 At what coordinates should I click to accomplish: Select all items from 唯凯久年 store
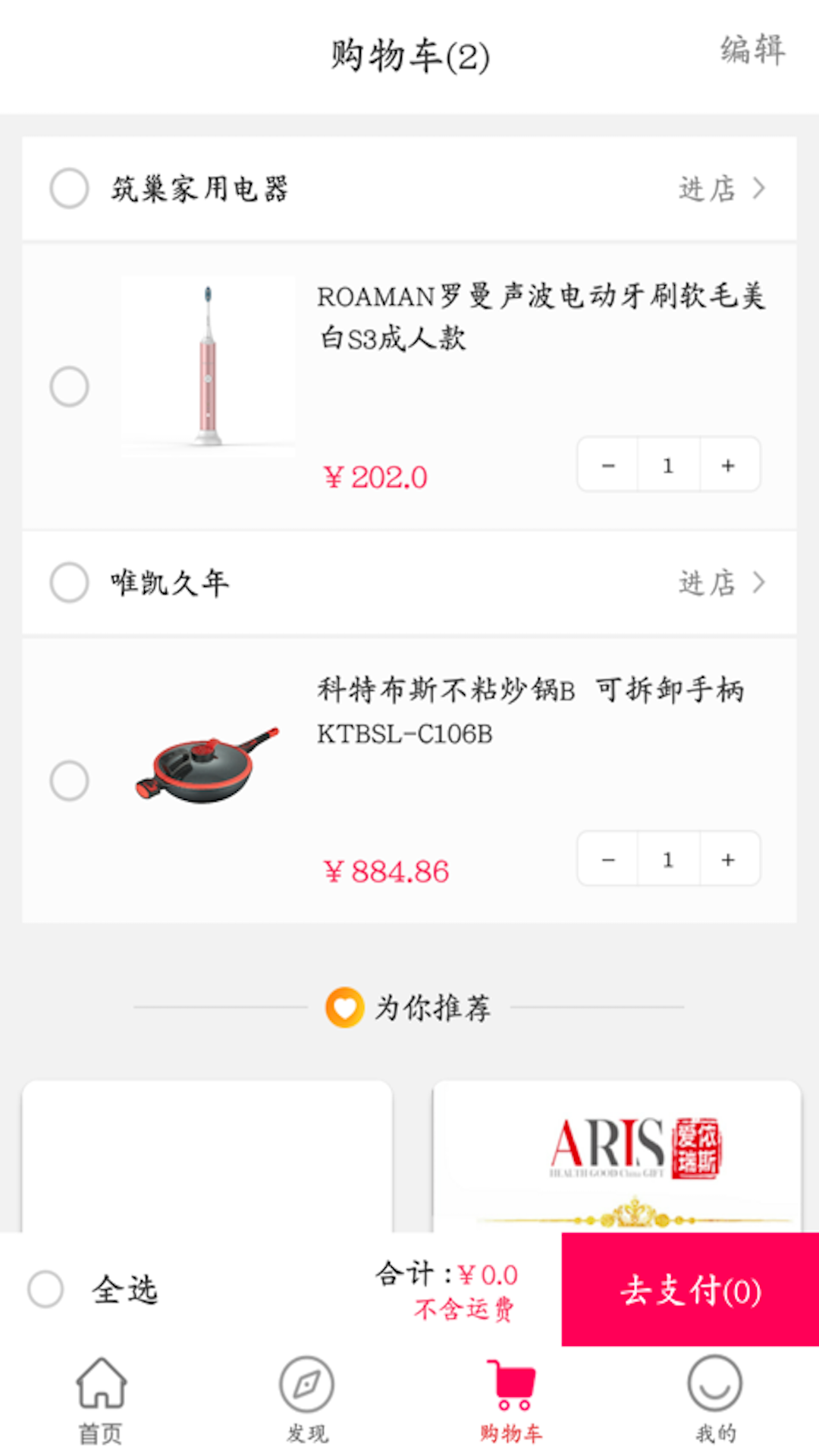69,582
